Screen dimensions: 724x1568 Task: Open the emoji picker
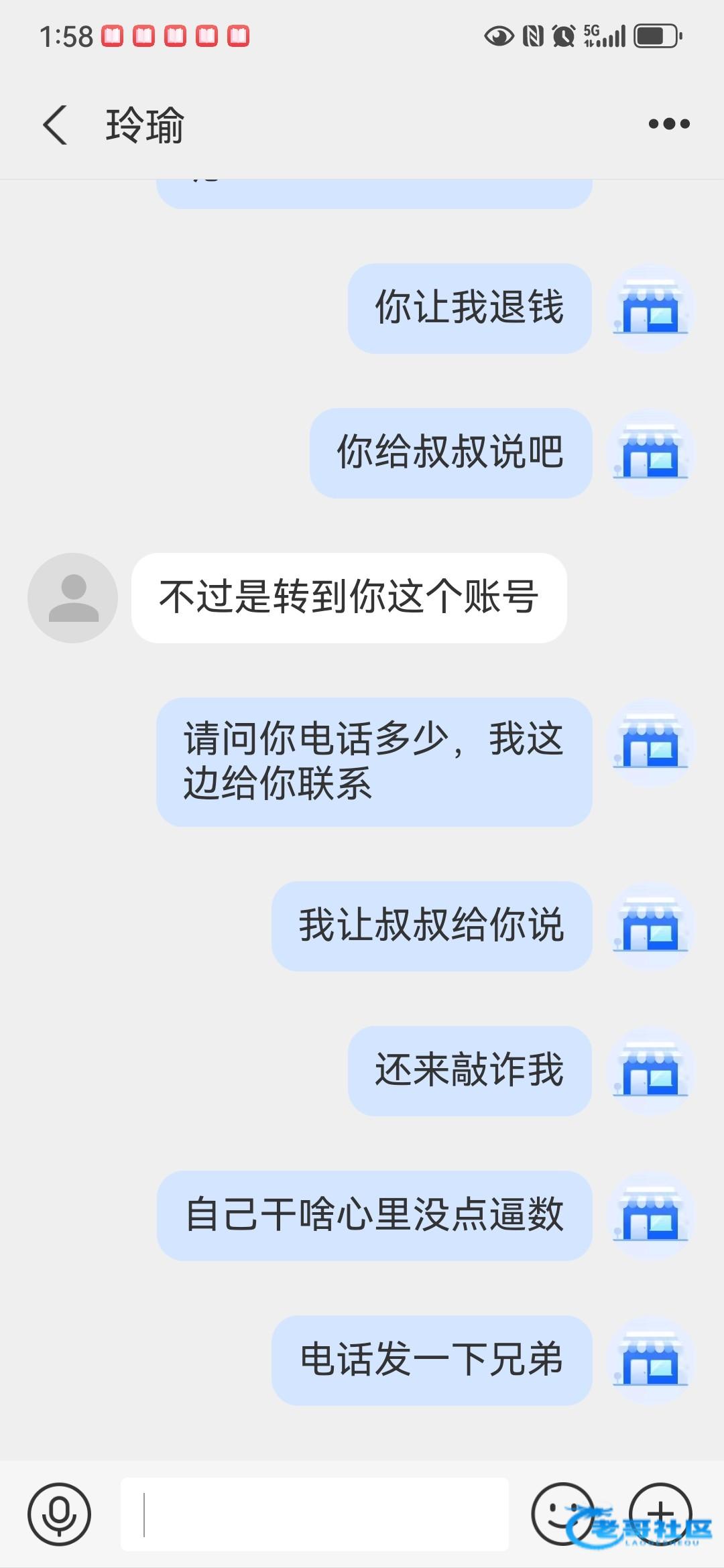562,1513
